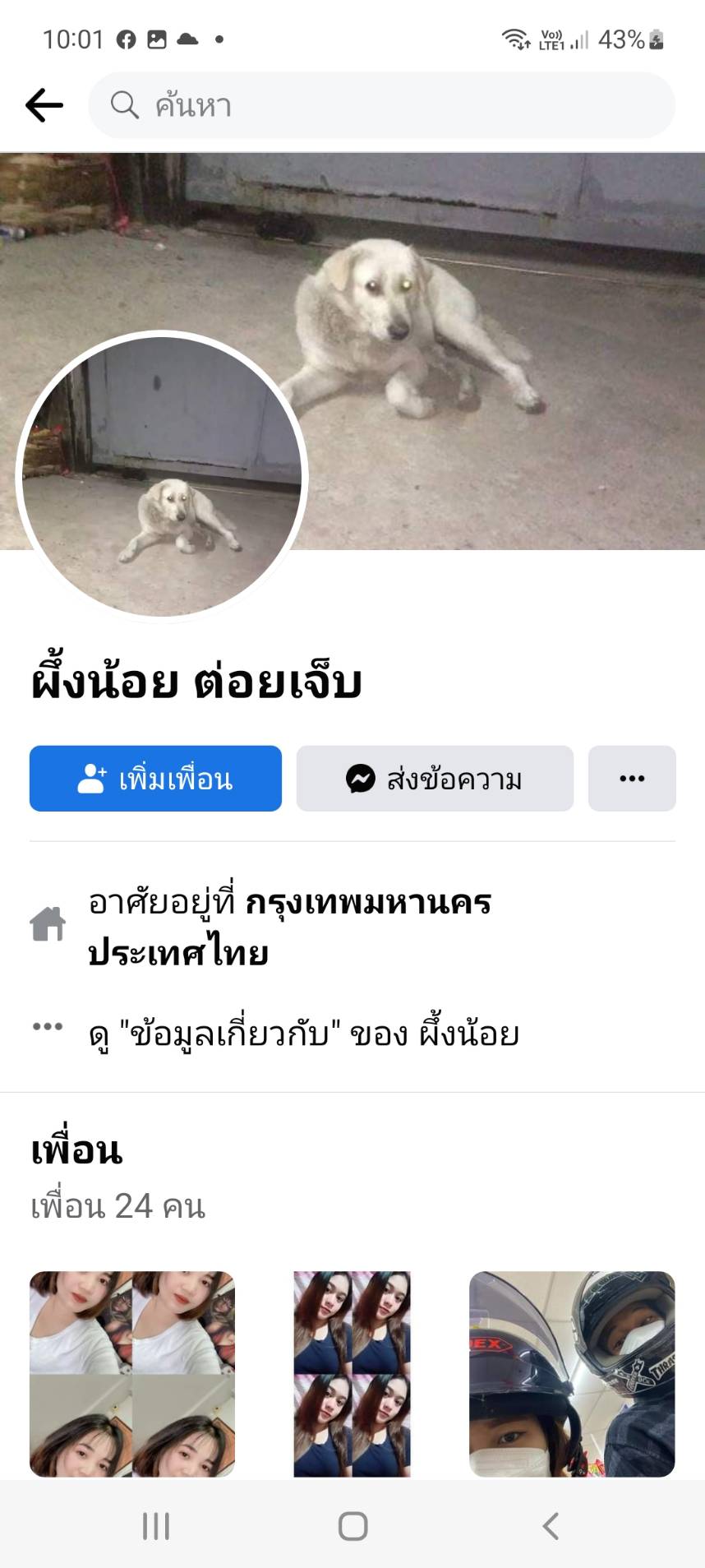The height and width of the screenshot is (1568, 705).
Task: Open the dog cover photo
Action: click(493, 329)
